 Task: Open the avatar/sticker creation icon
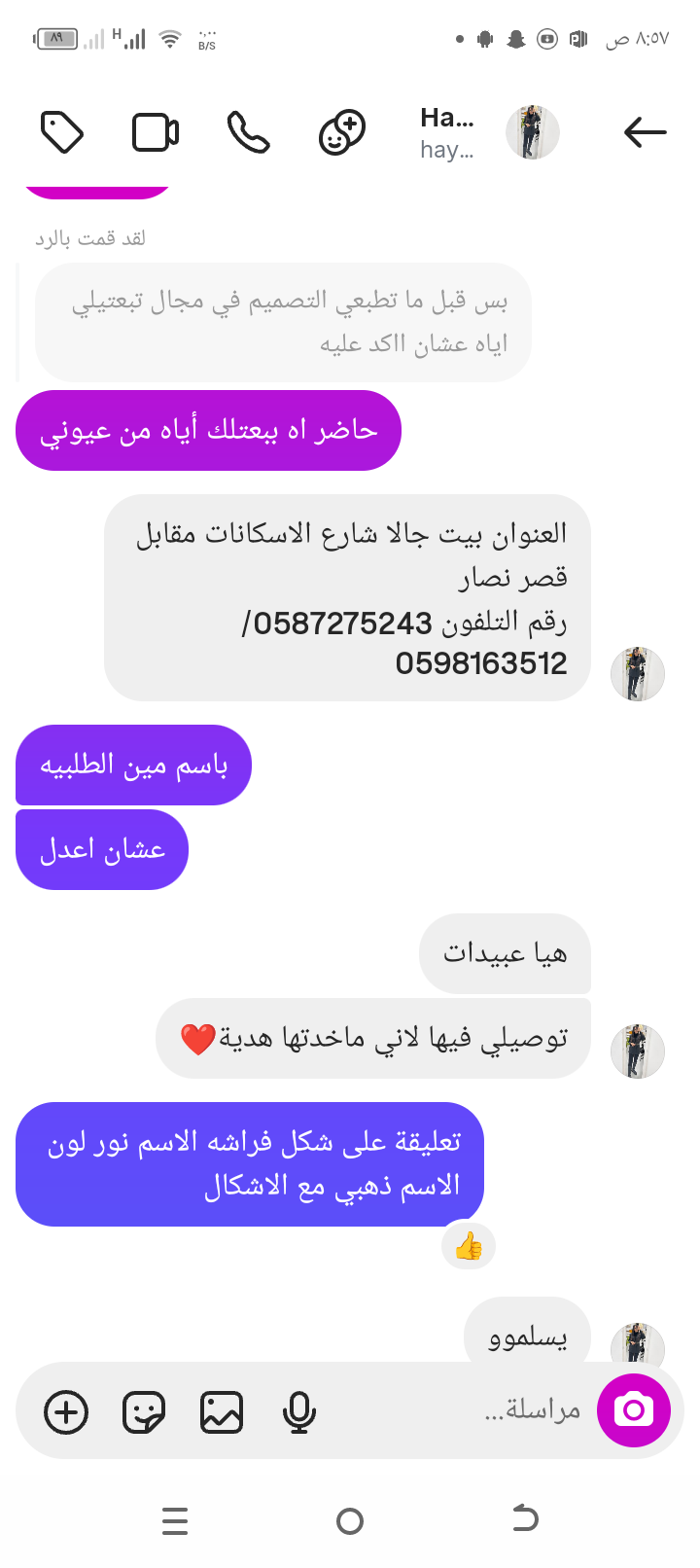[342, 132]
